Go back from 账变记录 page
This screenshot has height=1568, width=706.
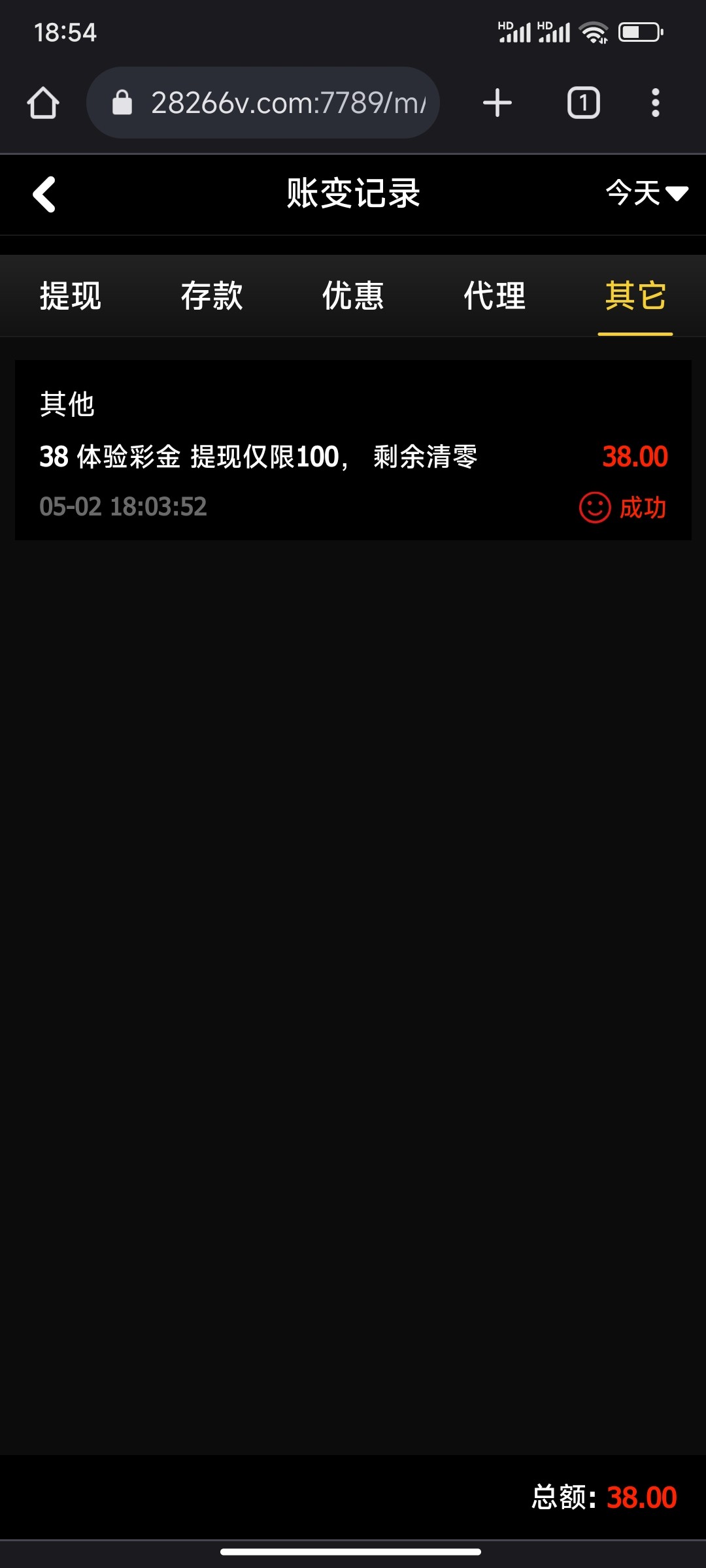click(44, 195)
